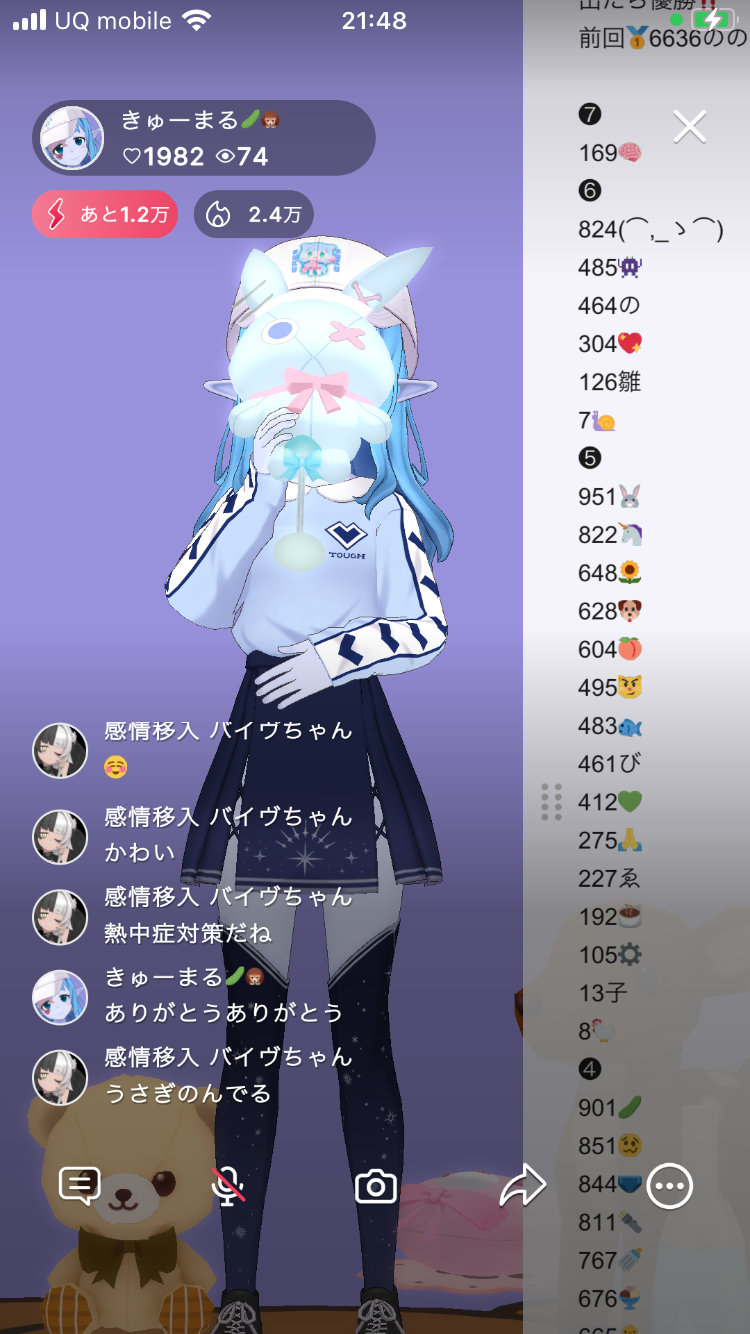Viewport: 750px width, 1334px height.
Task: Take a screenshot with the camera icon
Action: pyautogui.click(x=376, y=1187)
